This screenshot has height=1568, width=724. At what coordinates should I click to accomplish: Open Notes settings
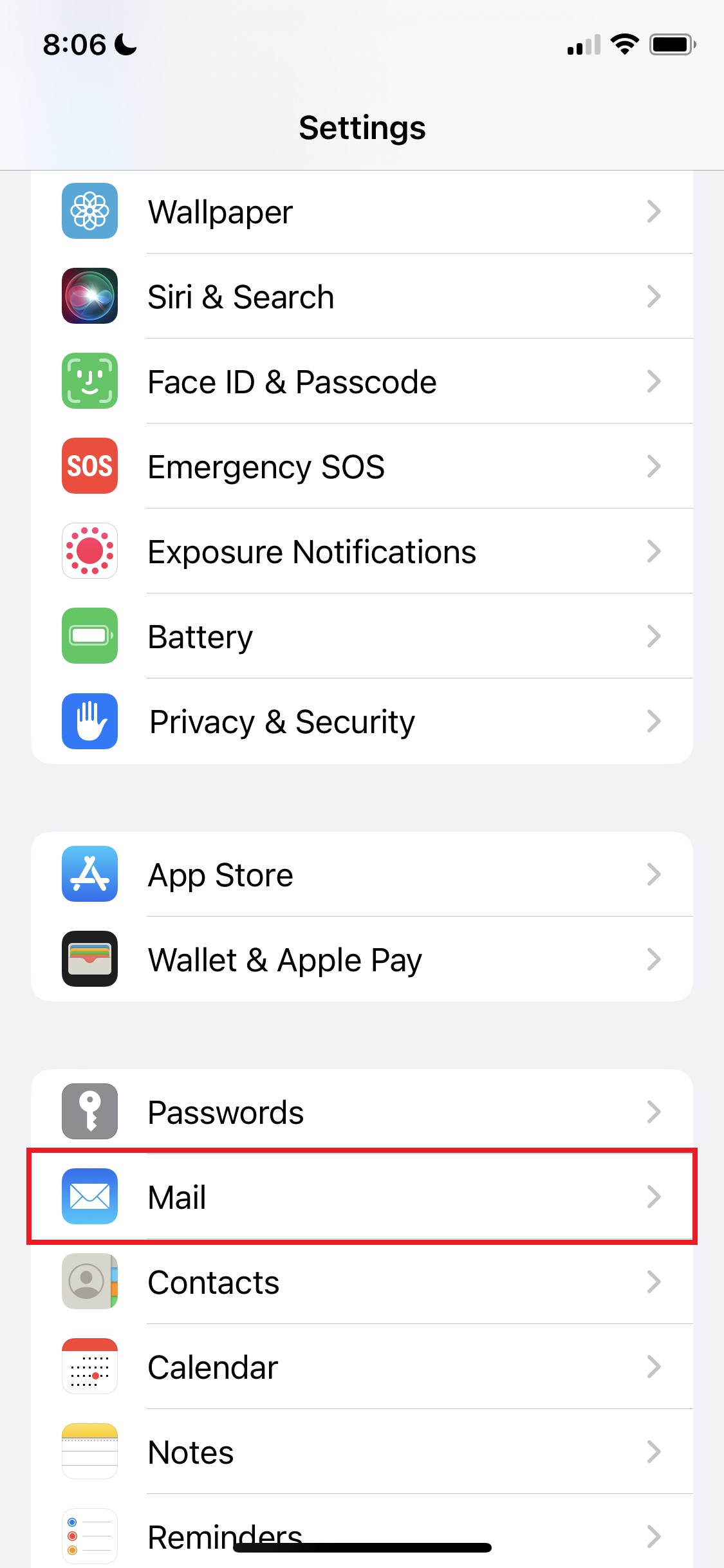362,1452
